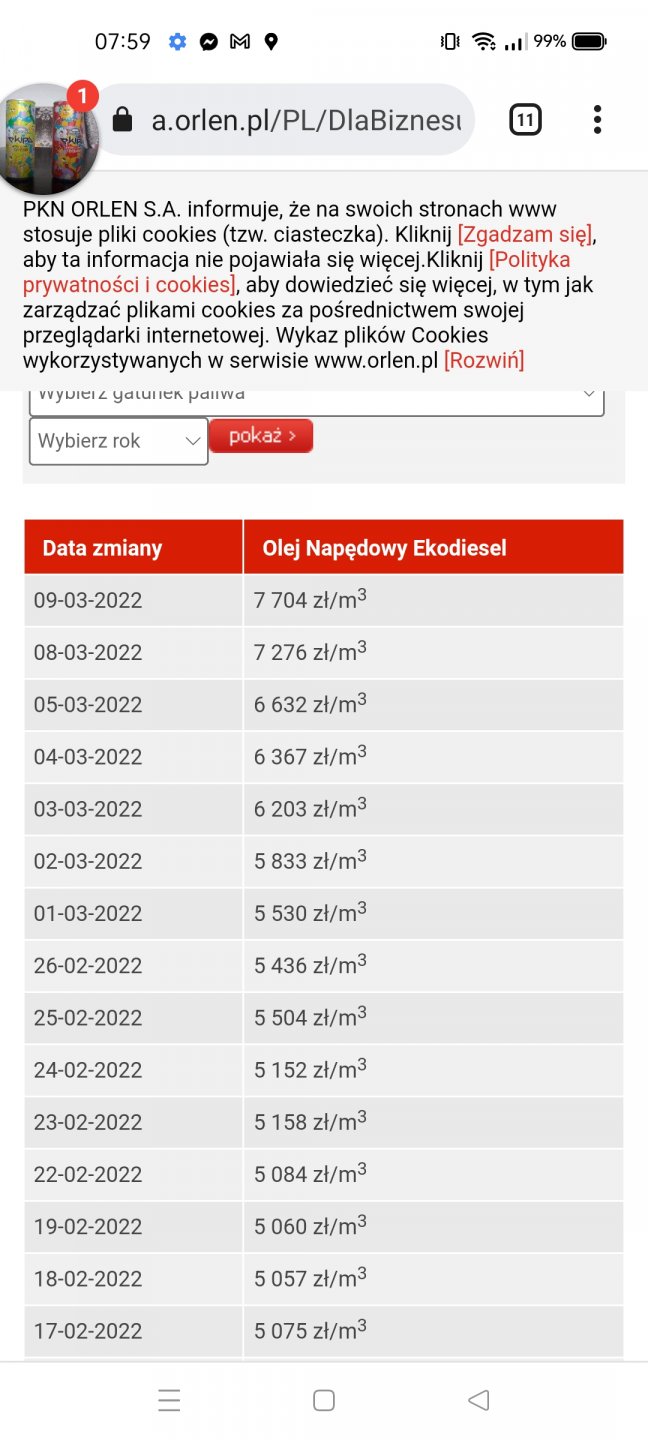
Task: Open the tab switcher showing 11 tabs
Action: coord(525,121)
